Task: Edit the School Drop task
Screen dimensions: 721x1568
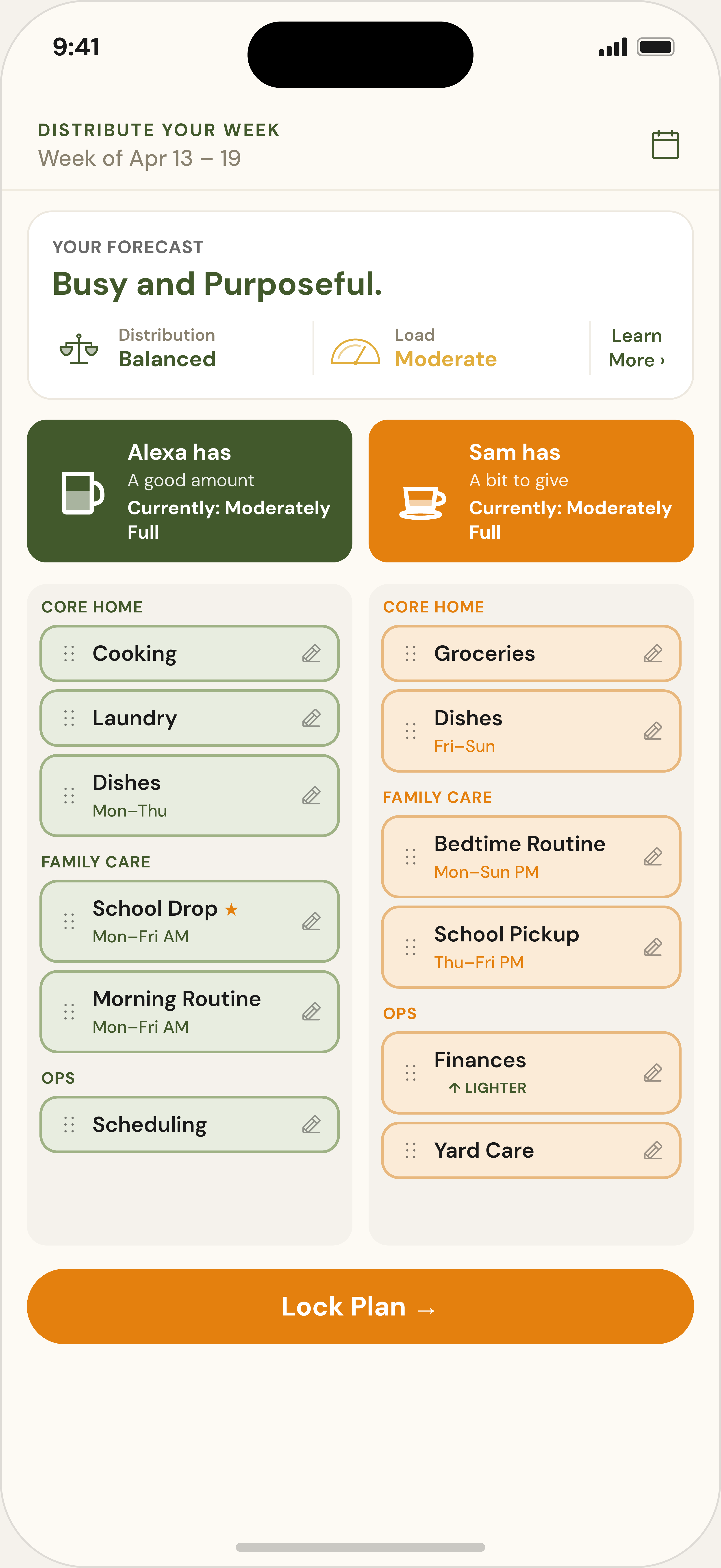Action: click(x=311, y=921)
